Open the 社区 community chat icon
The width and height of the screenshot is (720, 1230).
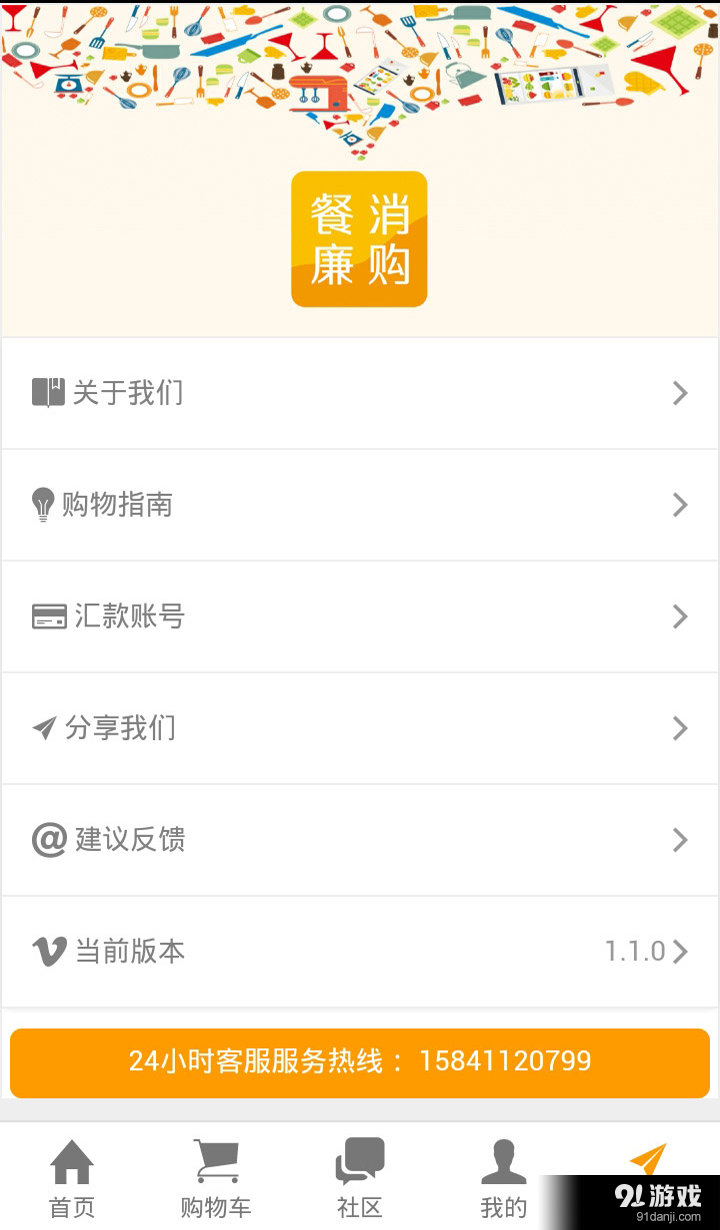coord(358,1162)
